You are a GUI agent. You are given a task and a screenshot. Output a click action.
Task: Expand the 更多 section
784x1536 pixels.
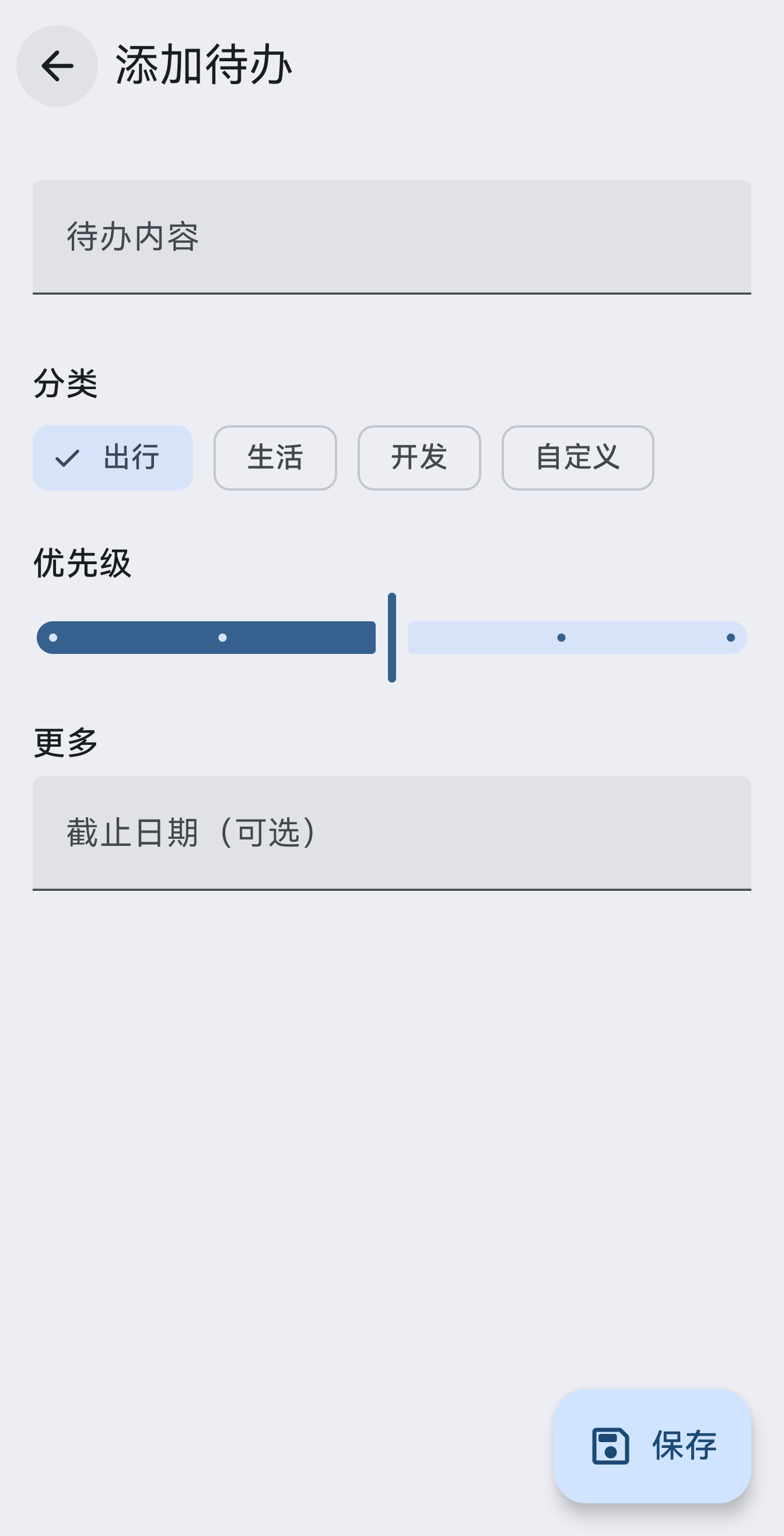[66, 743]
